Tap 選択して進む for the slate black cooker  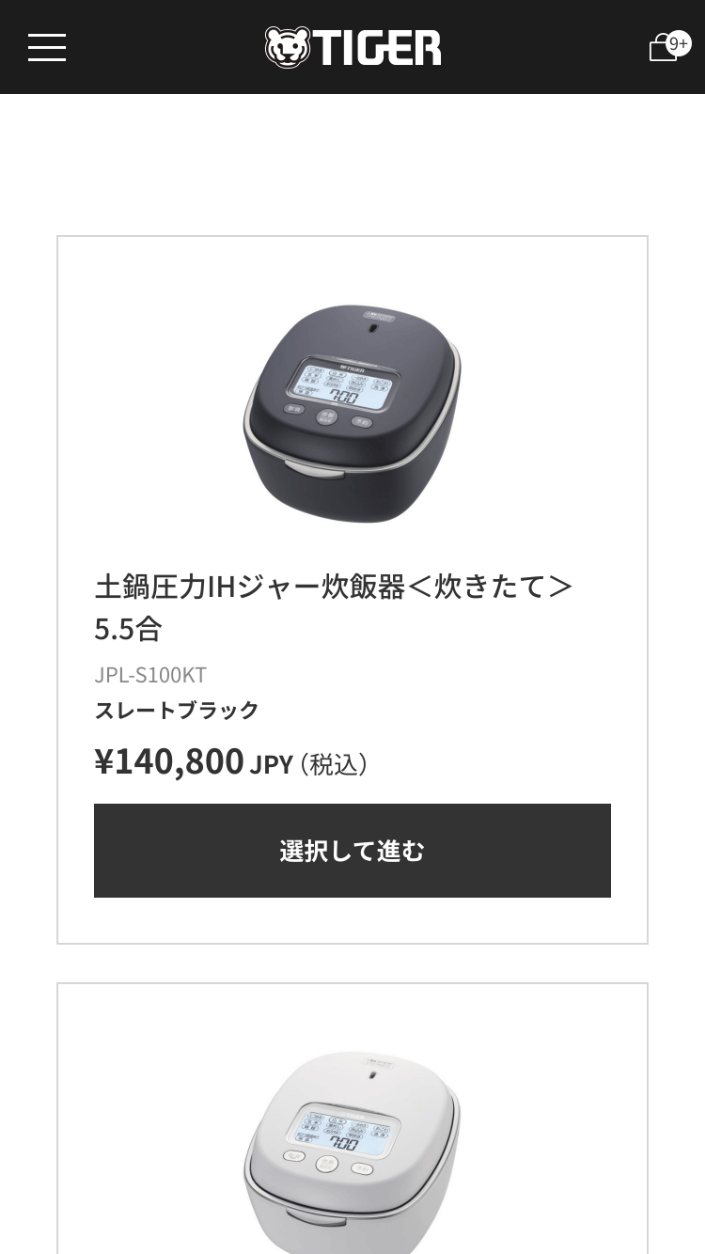coord(352,850)
